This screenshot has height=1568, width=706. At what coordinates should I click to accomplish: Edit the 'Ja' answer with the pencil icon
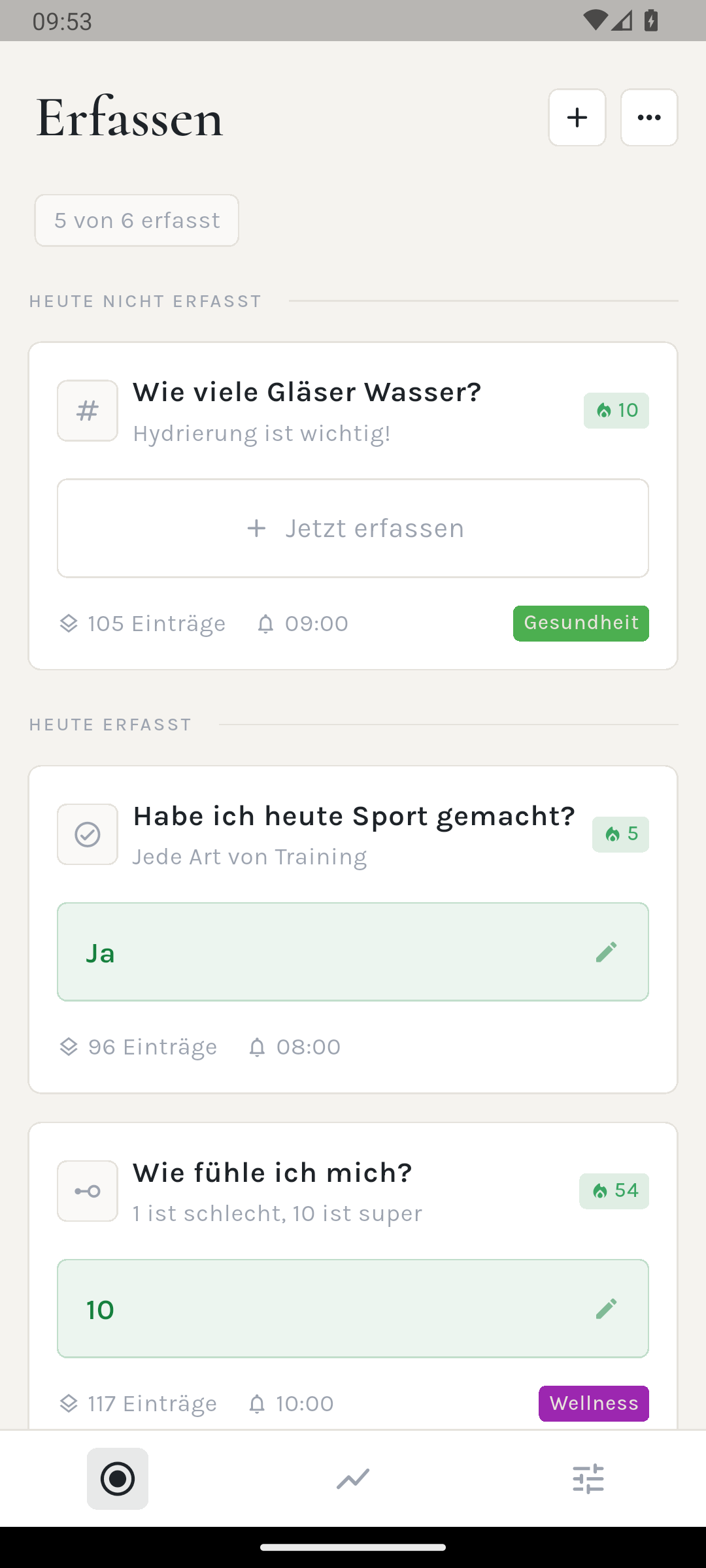(606, 952)
